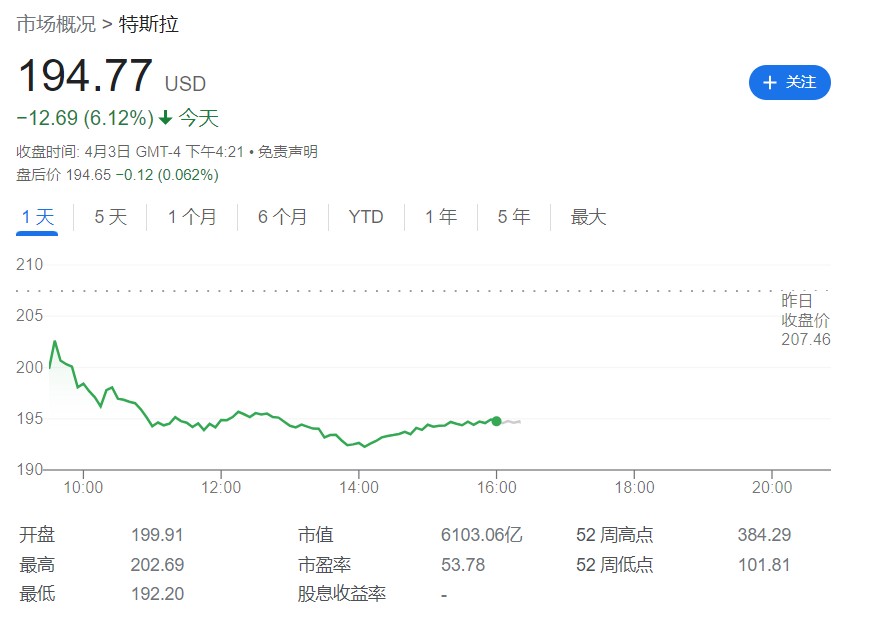Screen dimensions: 869x629
Task: Open the 市场概况 breadcrumb link
Action: pos(55,24)
